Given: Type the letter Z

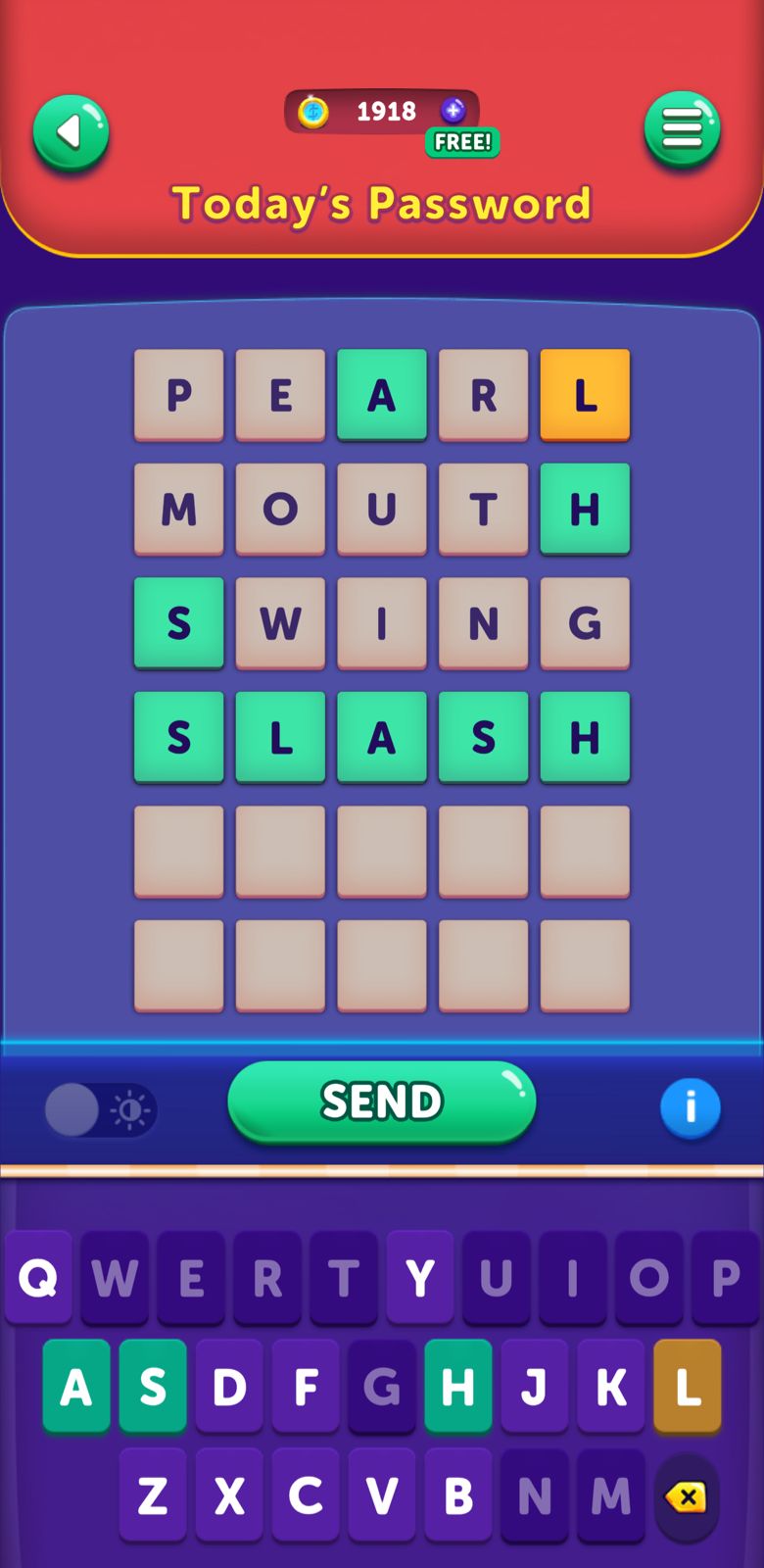Looking at the screenshot, I should tap(153, 1495).
